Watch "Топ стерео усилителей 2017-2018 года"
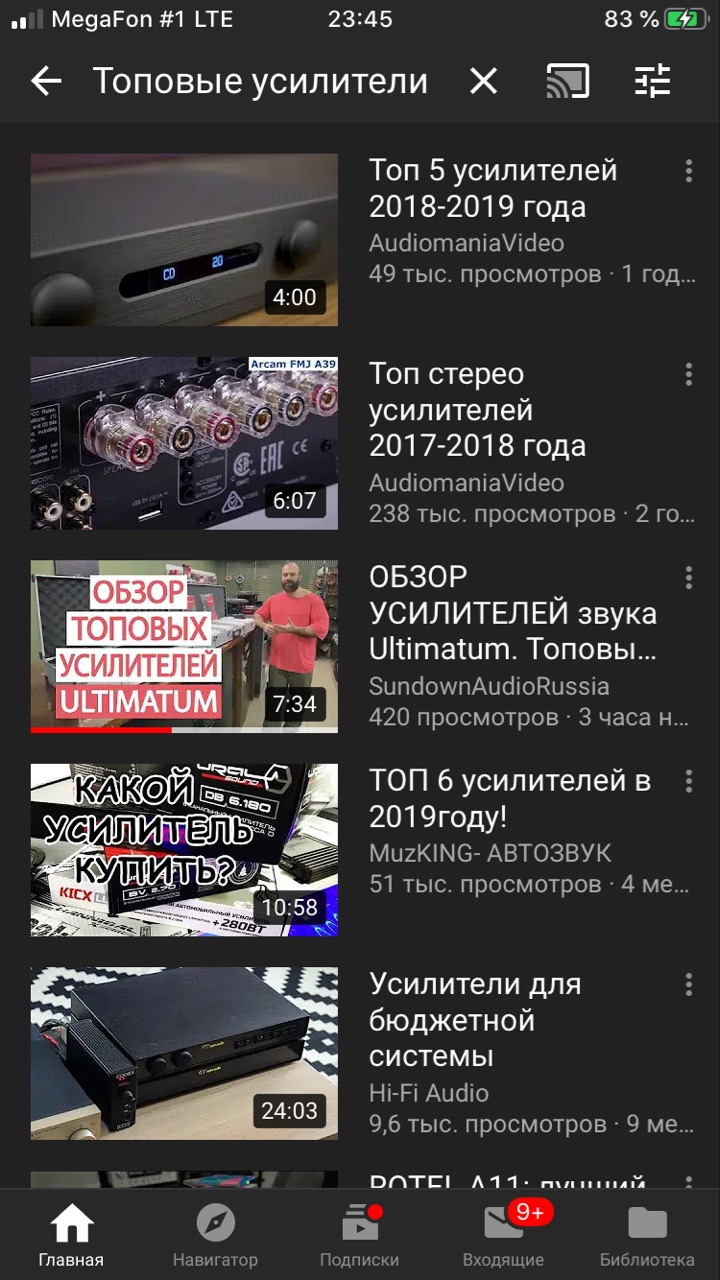 point(184,443)
